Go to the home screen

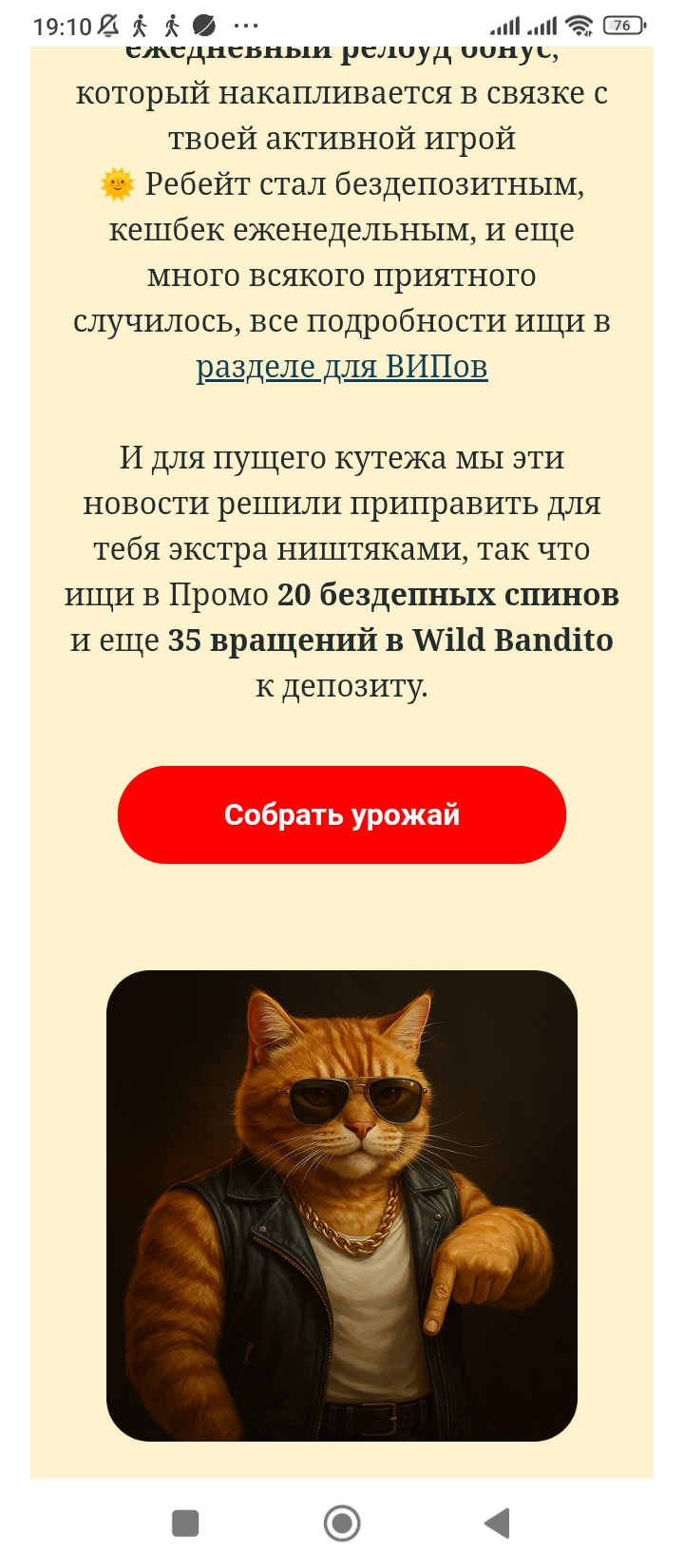342,1522
